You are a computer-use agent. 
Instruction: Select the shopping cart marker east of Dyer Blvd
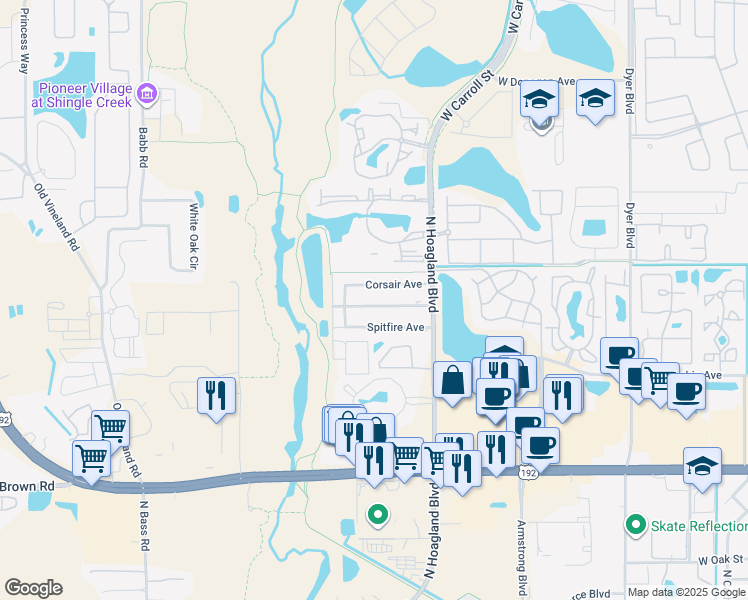coord(660,381)
